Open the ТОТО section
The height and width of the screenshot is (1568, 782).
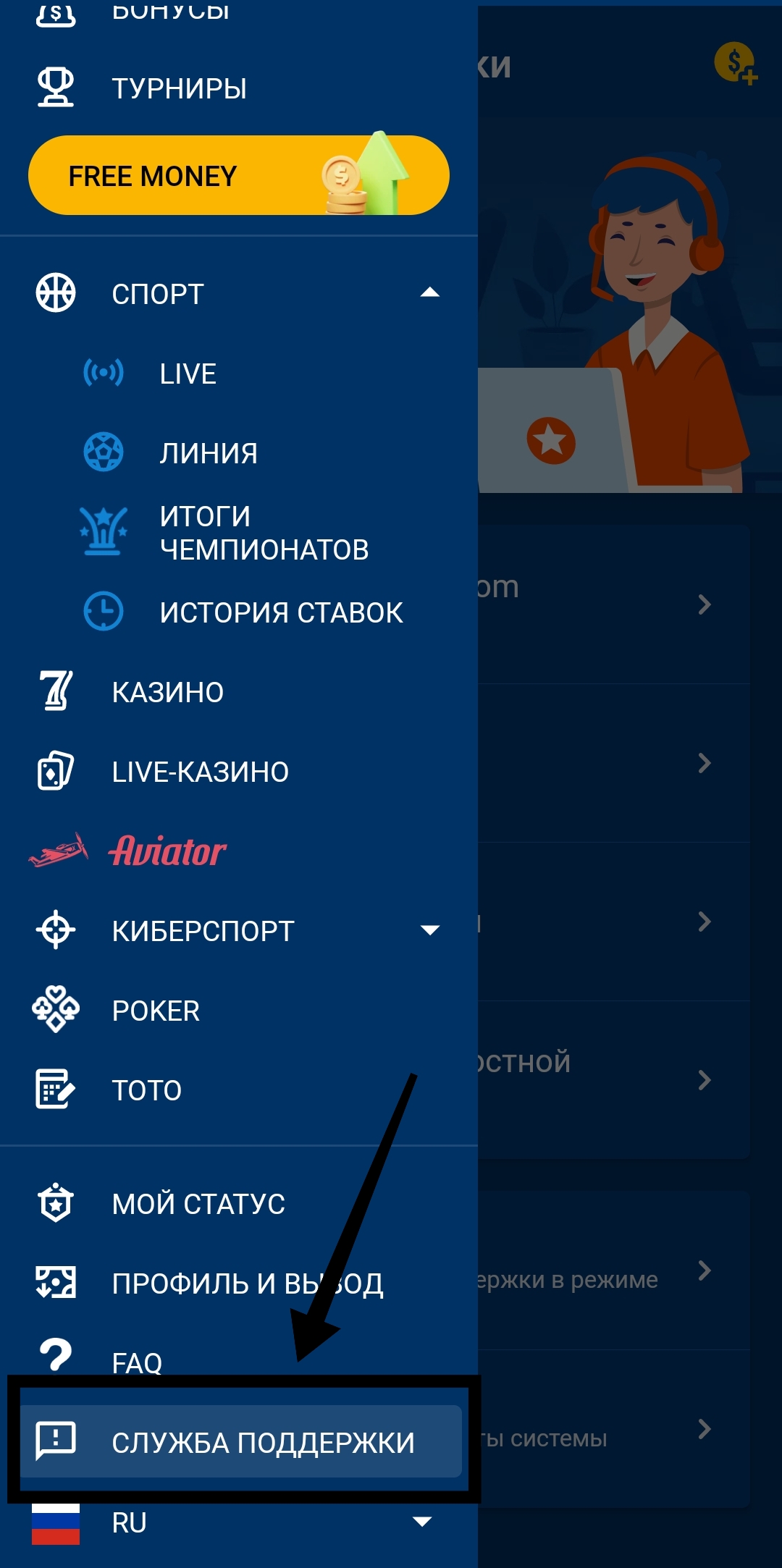coord(146,1090)
